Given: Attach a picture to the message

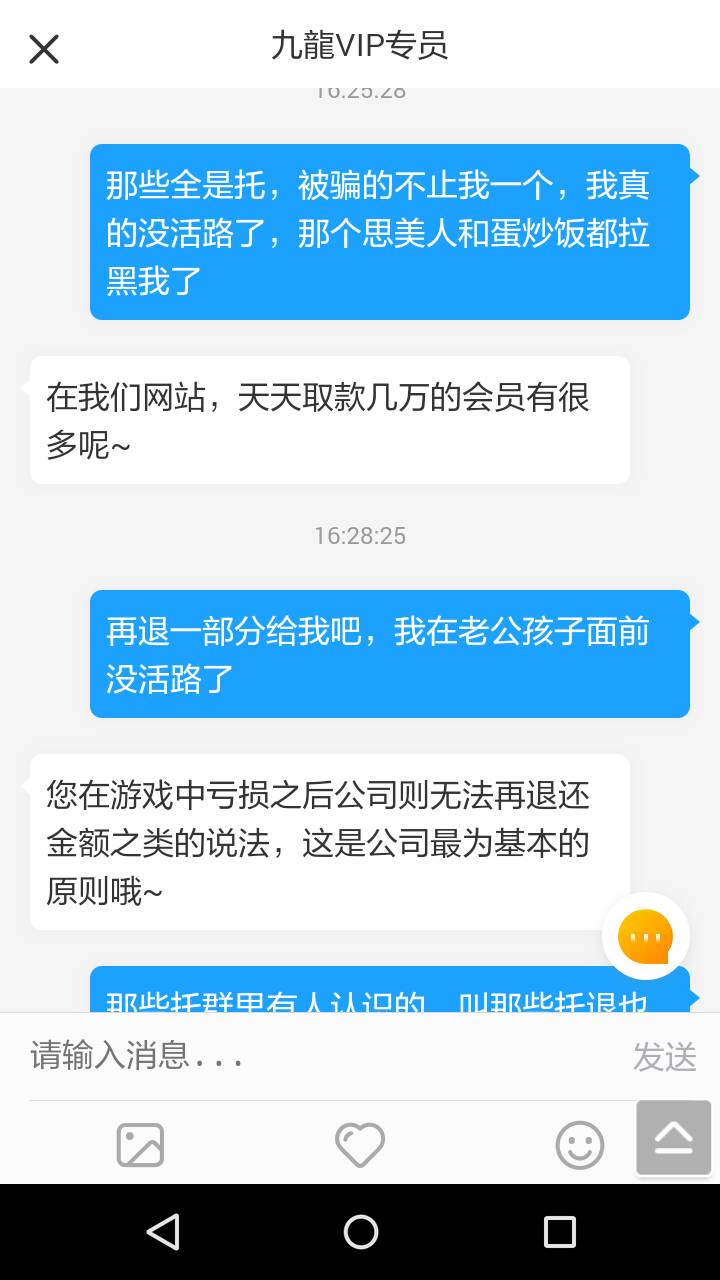Looking at the screenshot, I should (140, 1145).
